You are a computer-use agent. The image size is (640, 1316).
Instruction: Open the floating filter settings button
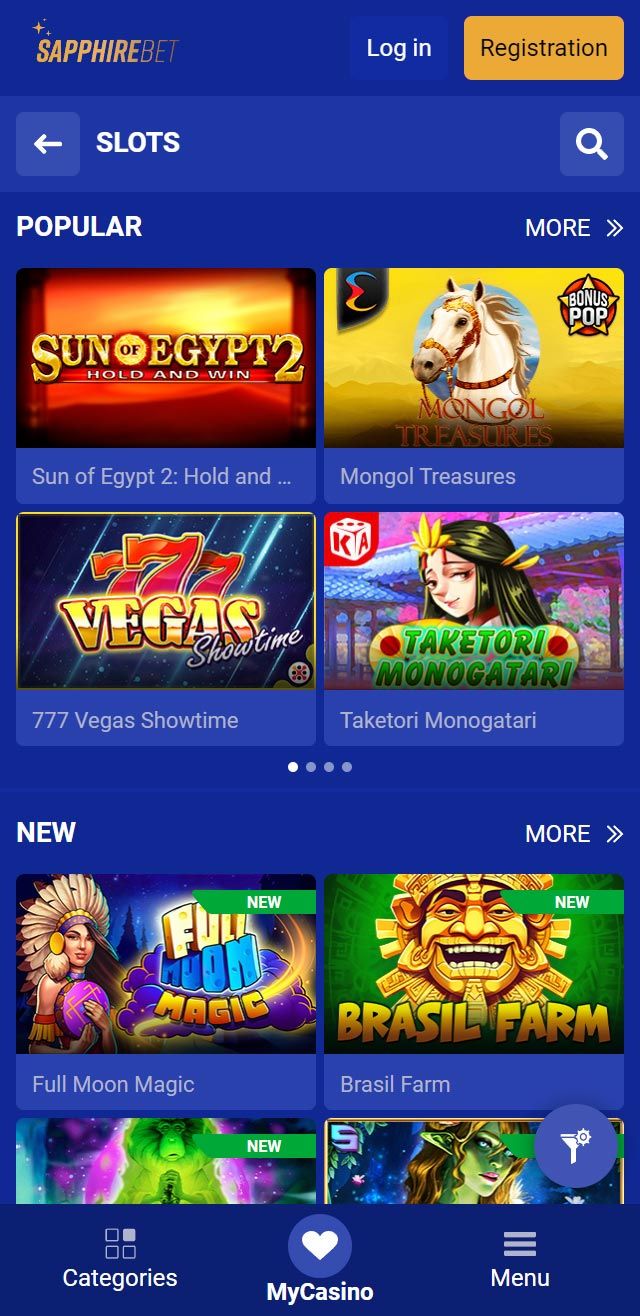(x=576, y=1146)
